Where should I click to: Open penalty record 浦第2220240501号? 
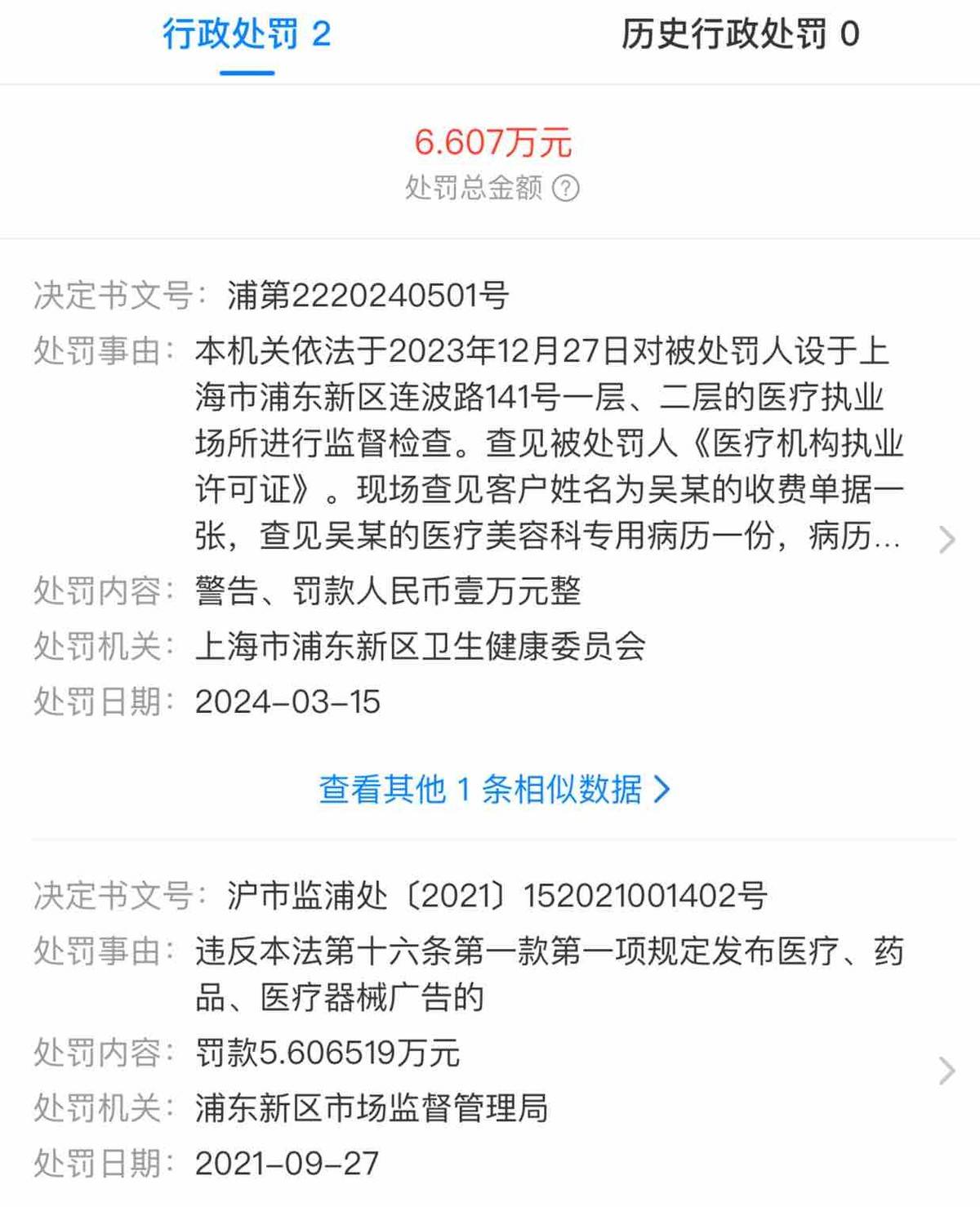click(946, 539)
